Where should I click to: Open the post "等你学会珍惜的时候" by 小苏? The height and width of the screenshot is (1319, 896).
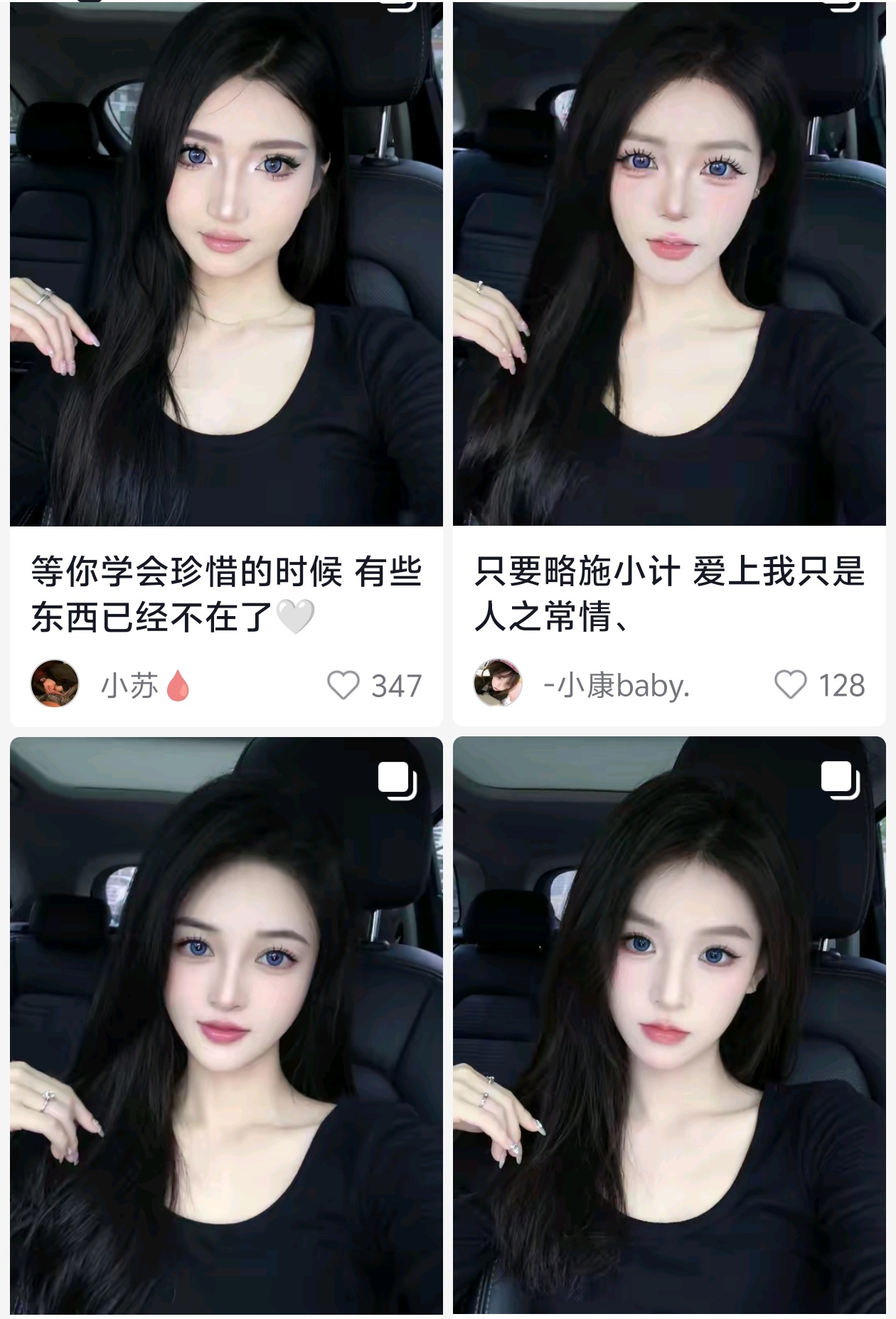[226, 593]
